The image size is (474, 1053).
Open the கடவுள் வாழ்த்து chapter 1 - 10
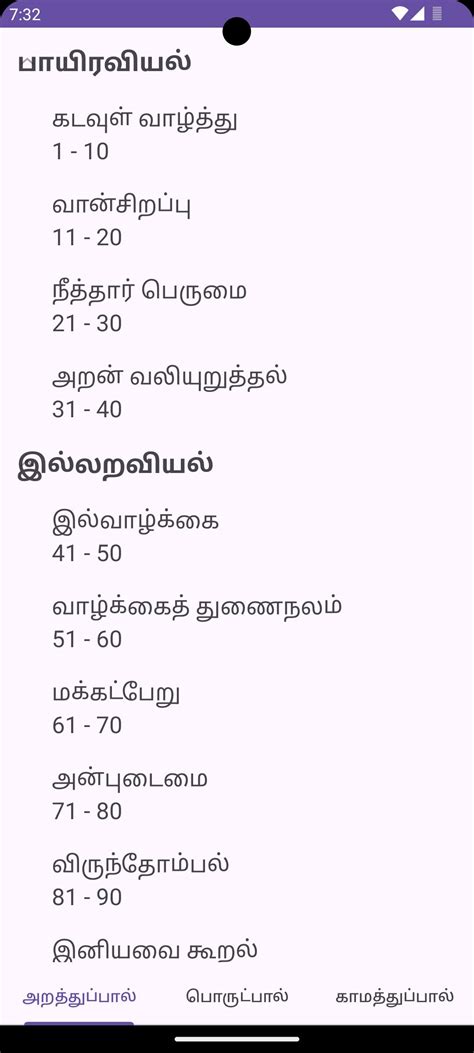(x=237, y=136)
